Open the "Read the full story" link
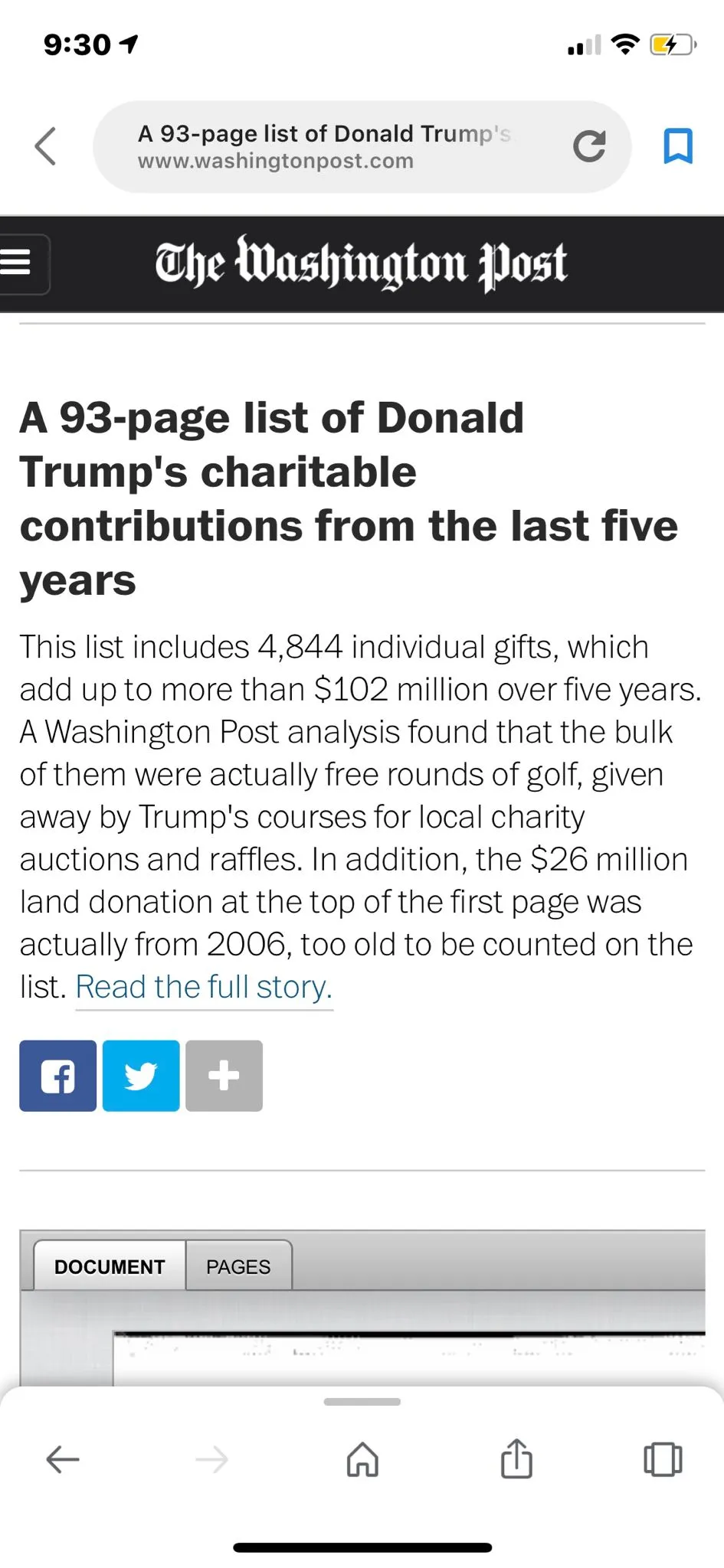The image size is (724, 1568). tap(204, 988)
